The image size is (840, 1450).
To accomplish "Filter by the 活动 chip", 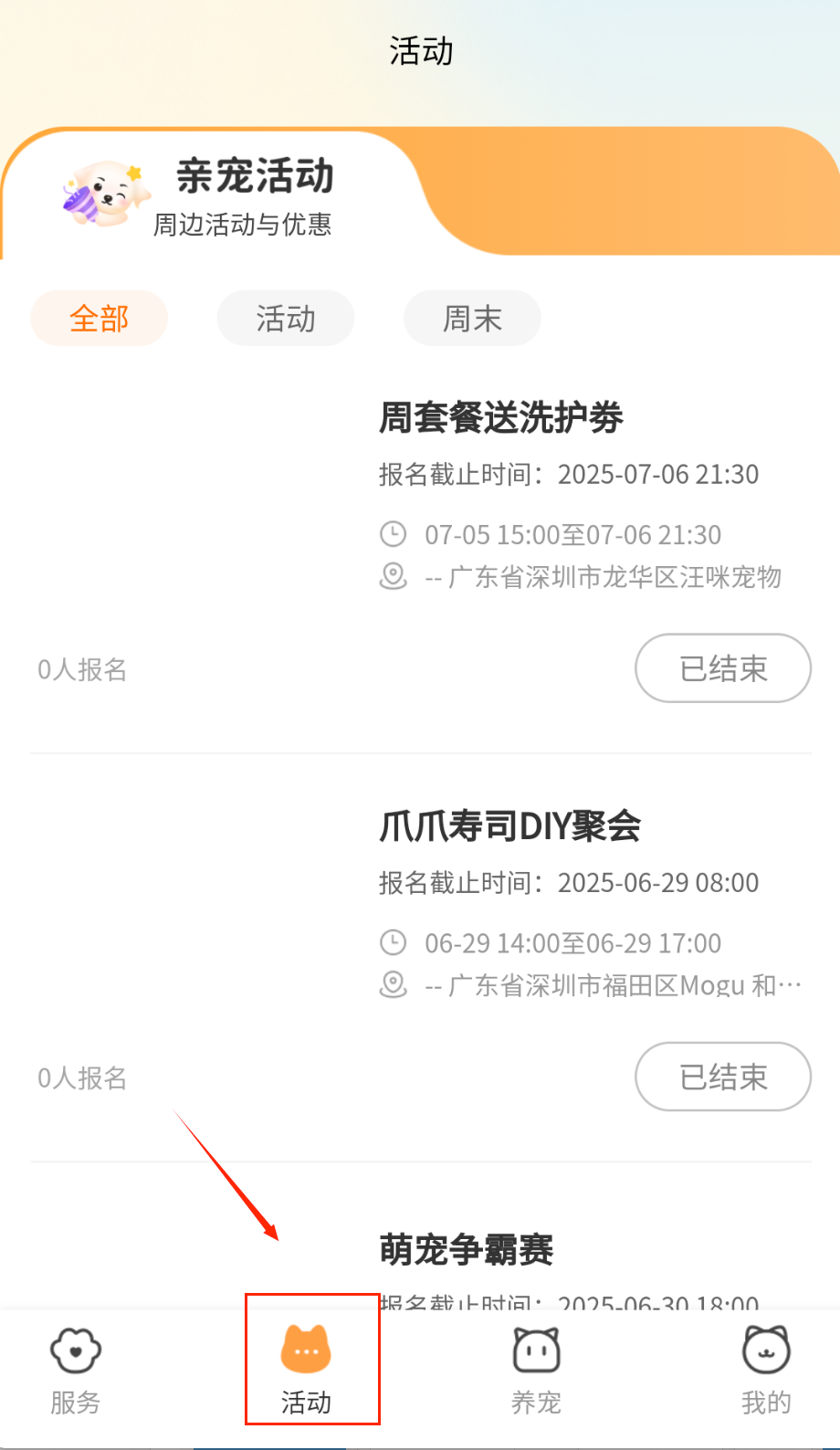I will (285, 319).
